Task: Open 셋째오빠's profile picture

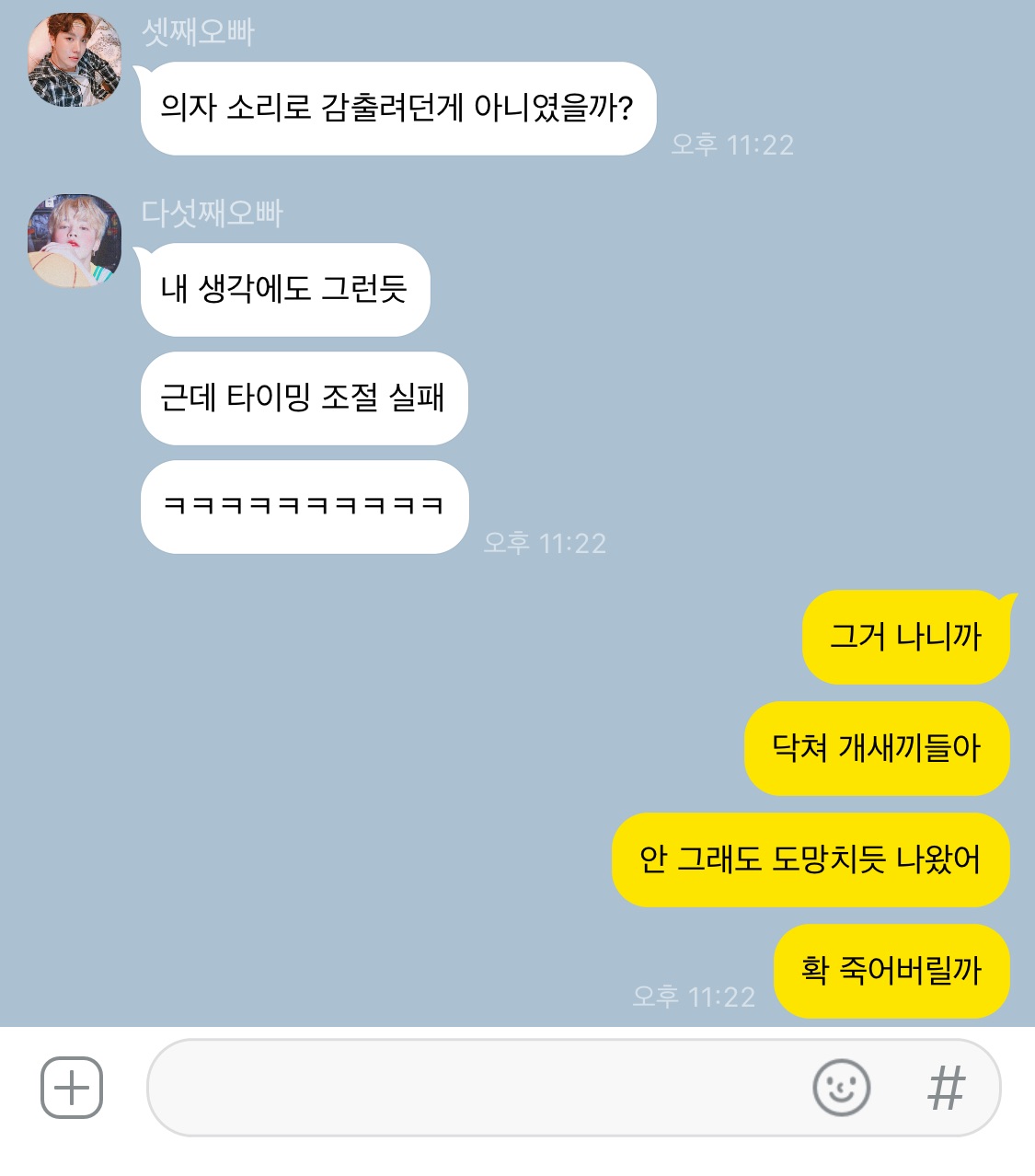Action: (x=75, y=60)
